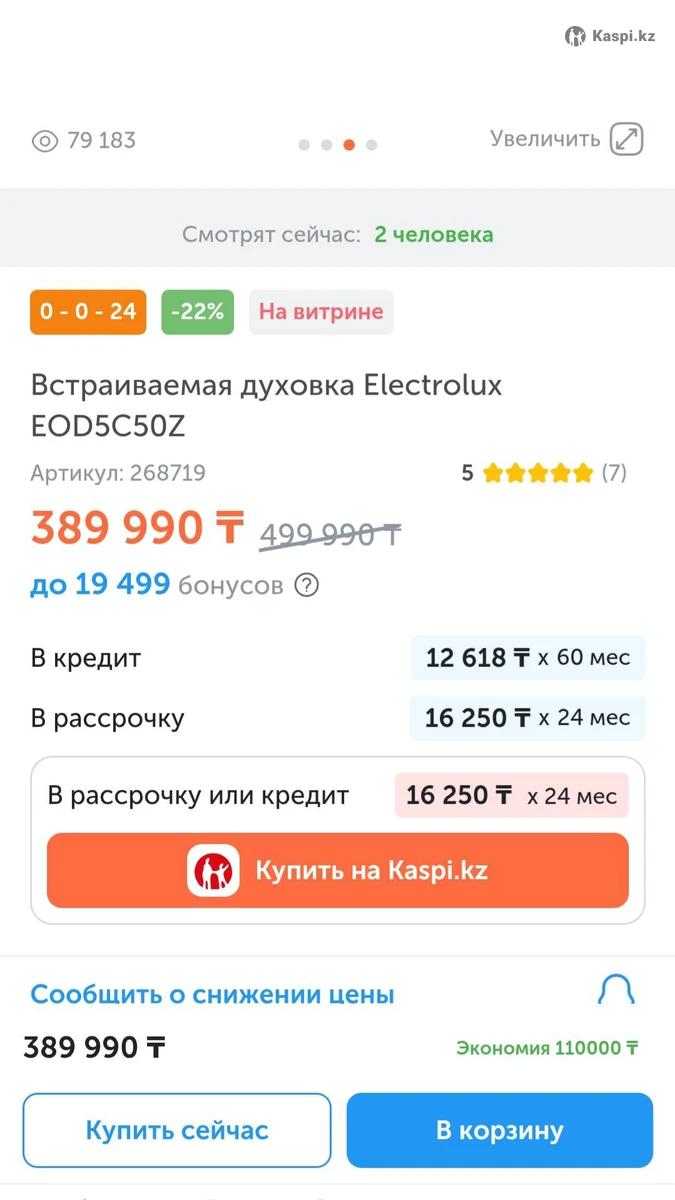The width and height of the screenshot is (675, 1200).
Task: Select the 12 618 ₸ x 60 мес credit option
Action: point(527,658)
